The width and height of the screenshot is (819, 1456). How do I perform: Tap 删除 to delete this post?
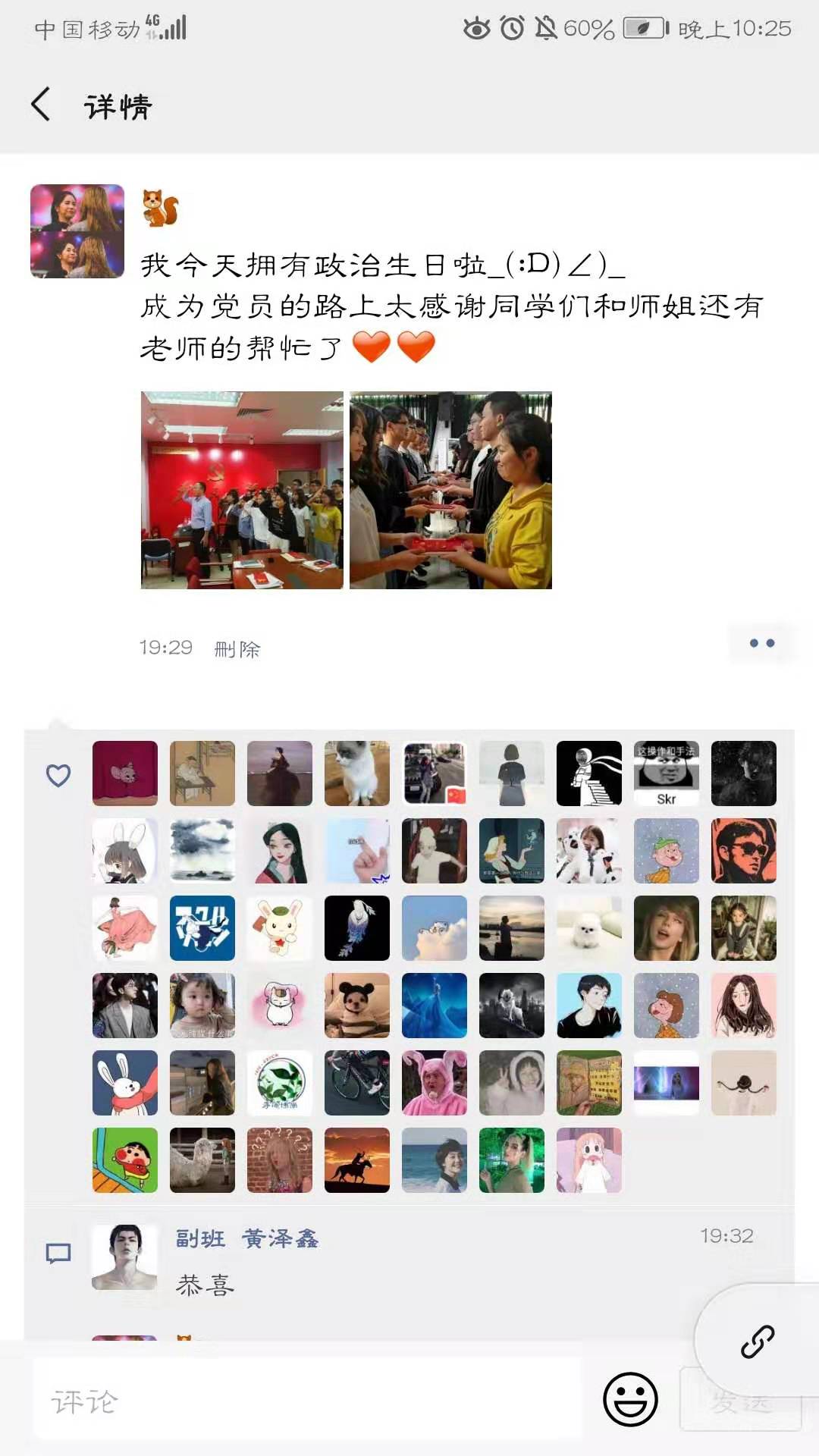(237, 649)
